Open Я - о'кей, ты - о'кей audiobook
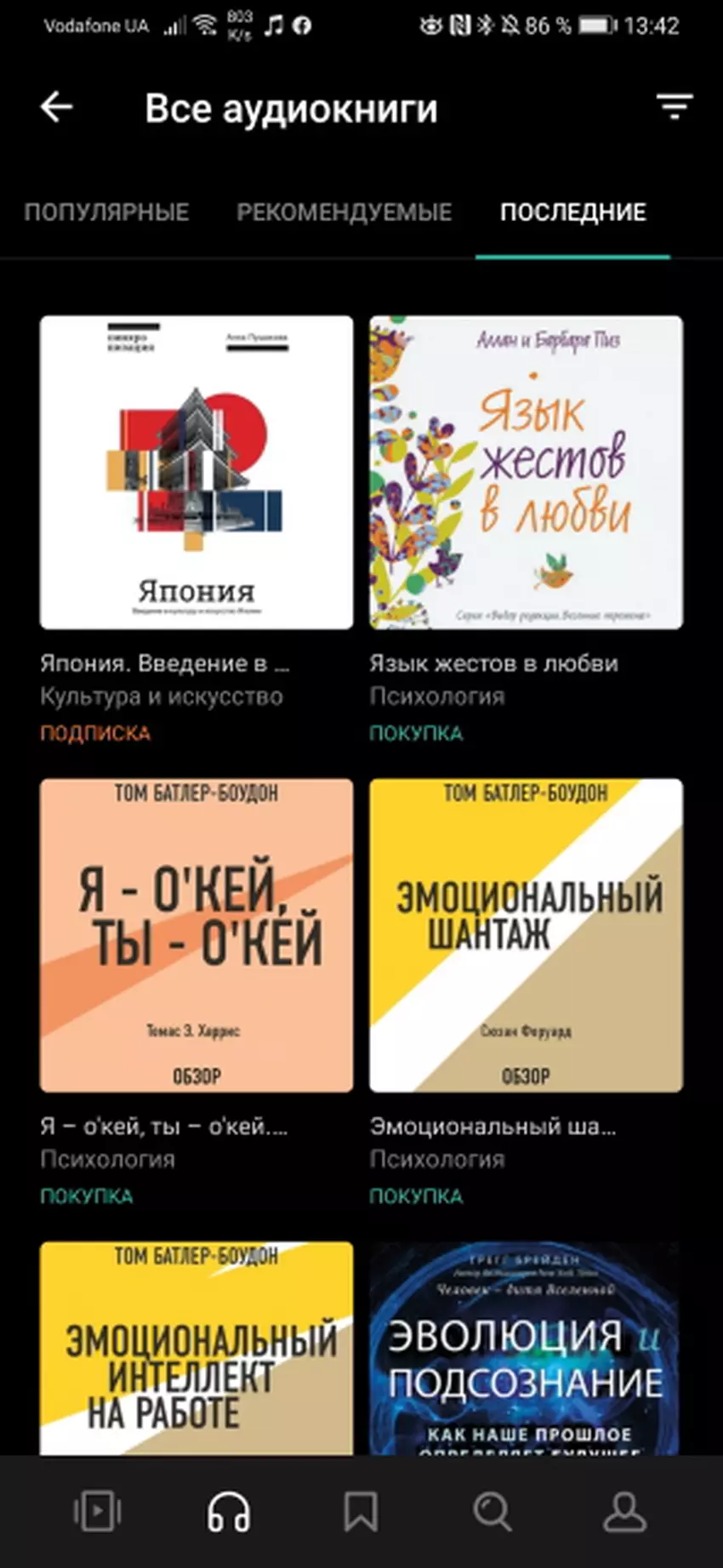Screen dimensions: 723x1568 (196, 935)
